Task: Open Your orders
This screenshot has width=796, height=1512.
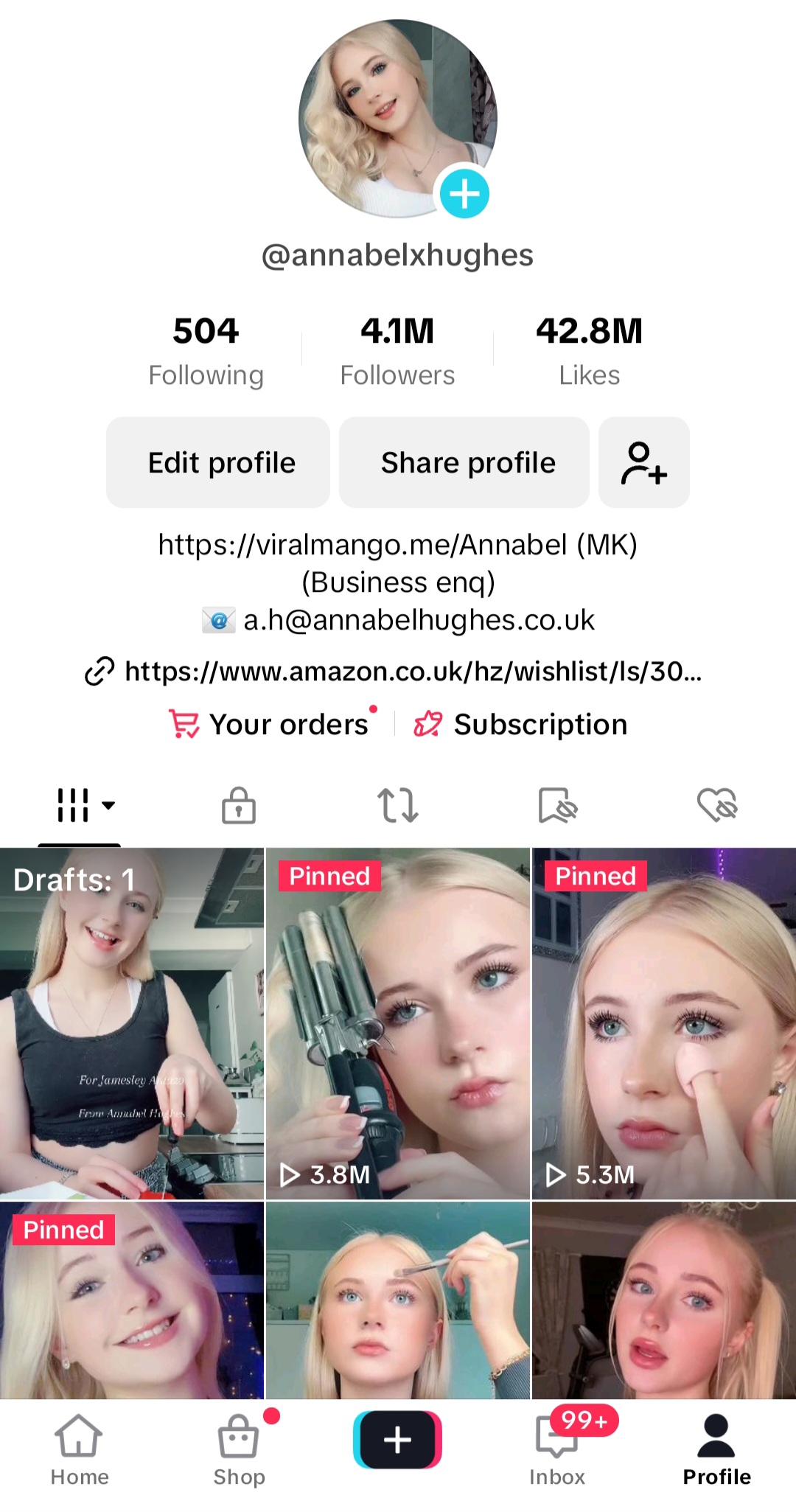Action: click(287, 724)
